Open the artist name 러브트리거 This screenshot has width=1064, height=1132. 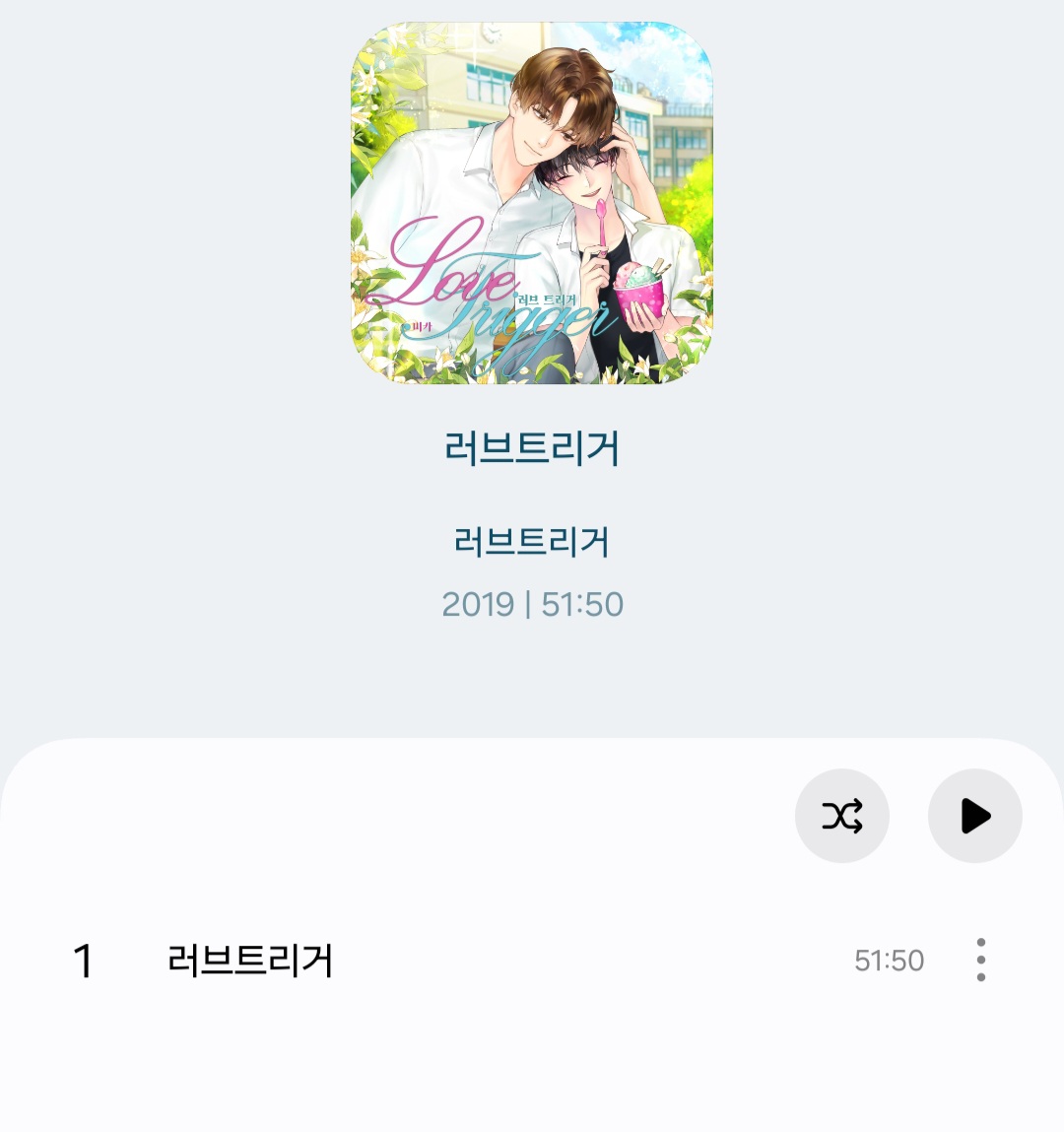531,542
